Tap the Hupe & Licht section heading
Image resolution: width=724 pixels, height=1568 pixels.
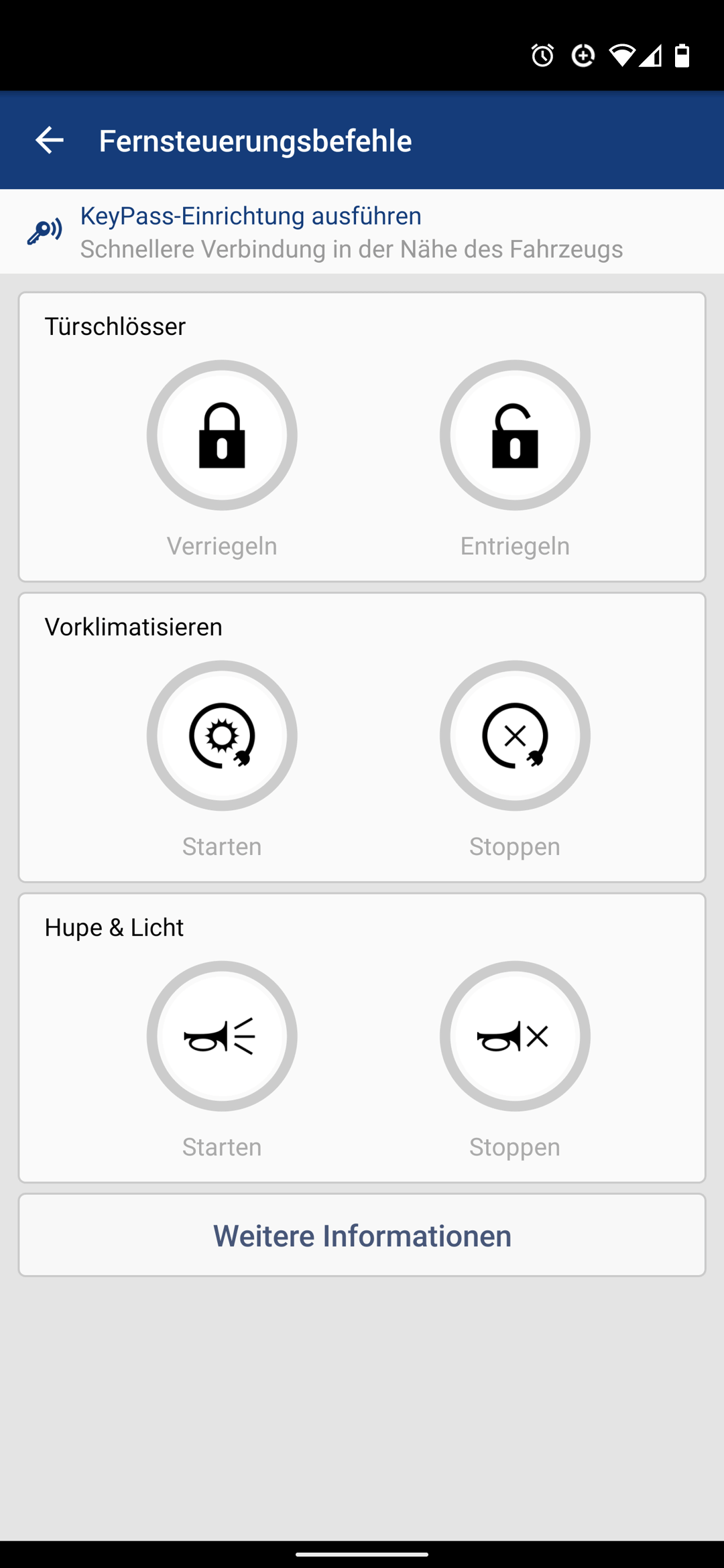(x=113, y=927)
